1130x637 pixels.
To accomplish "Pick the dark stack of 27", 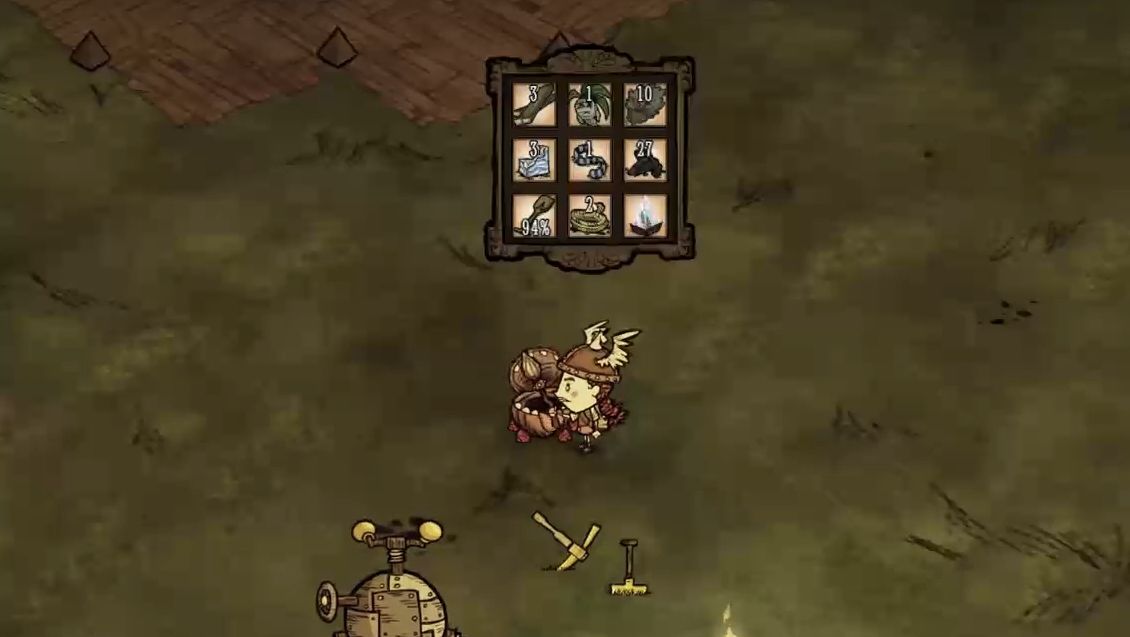I will coord(645,160).
